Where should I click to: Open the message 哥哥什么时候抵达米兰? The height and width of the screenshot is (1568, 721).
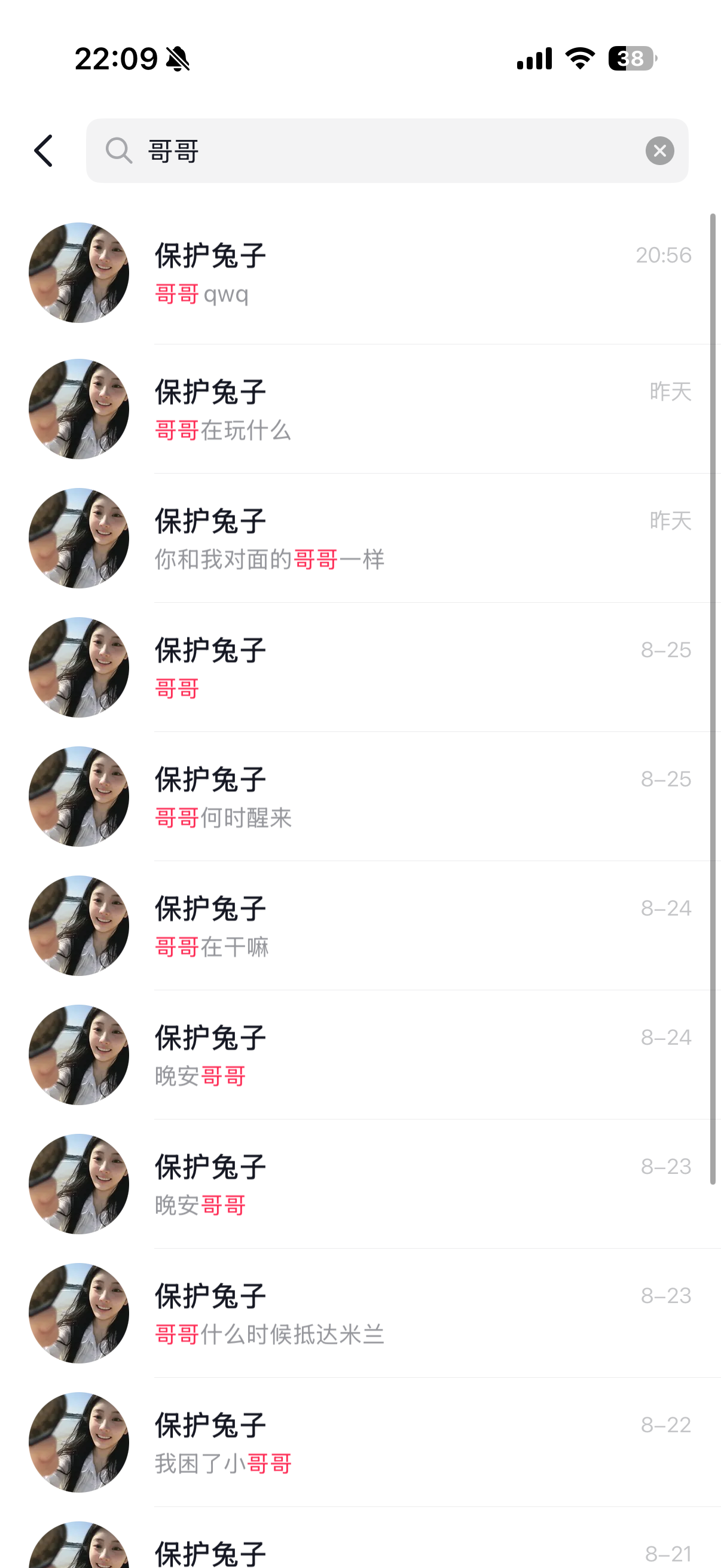[360, 1313]
